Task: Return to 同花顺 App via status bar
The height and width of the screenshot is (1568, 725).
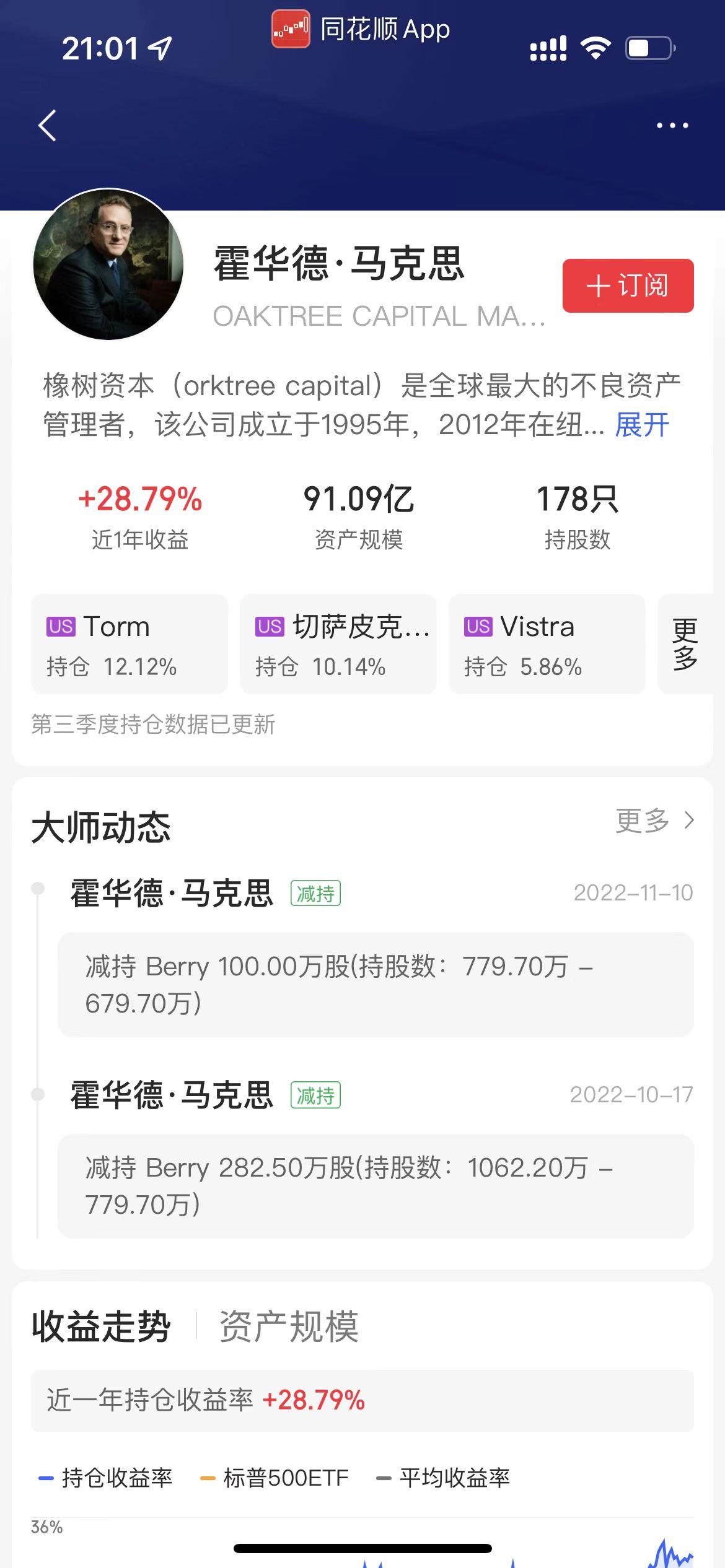Action: (x=361, y=29)
